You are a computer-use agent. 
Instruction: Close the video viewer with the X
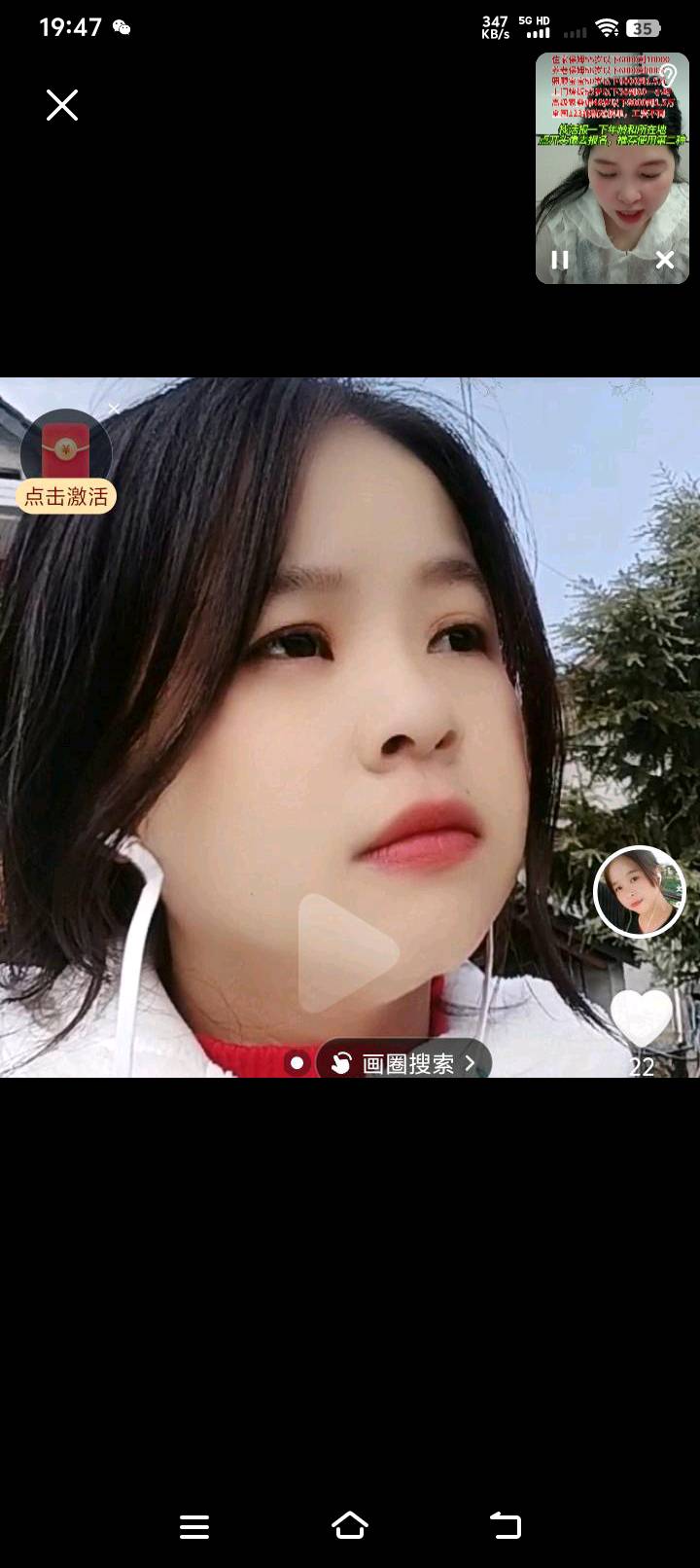(x=62, y=105)
